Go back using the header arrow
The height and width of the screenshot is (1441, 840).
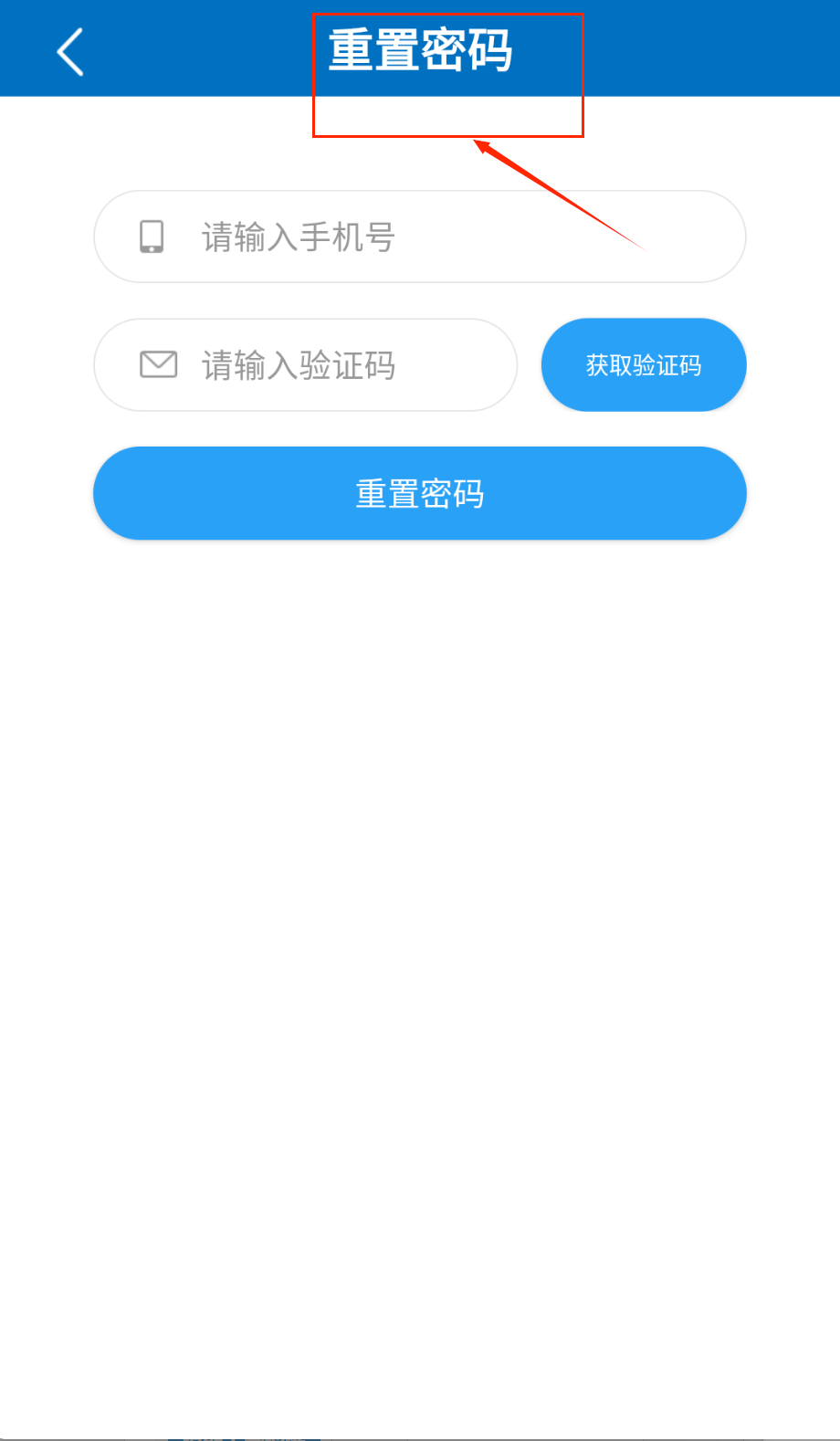tap(70, 51)
